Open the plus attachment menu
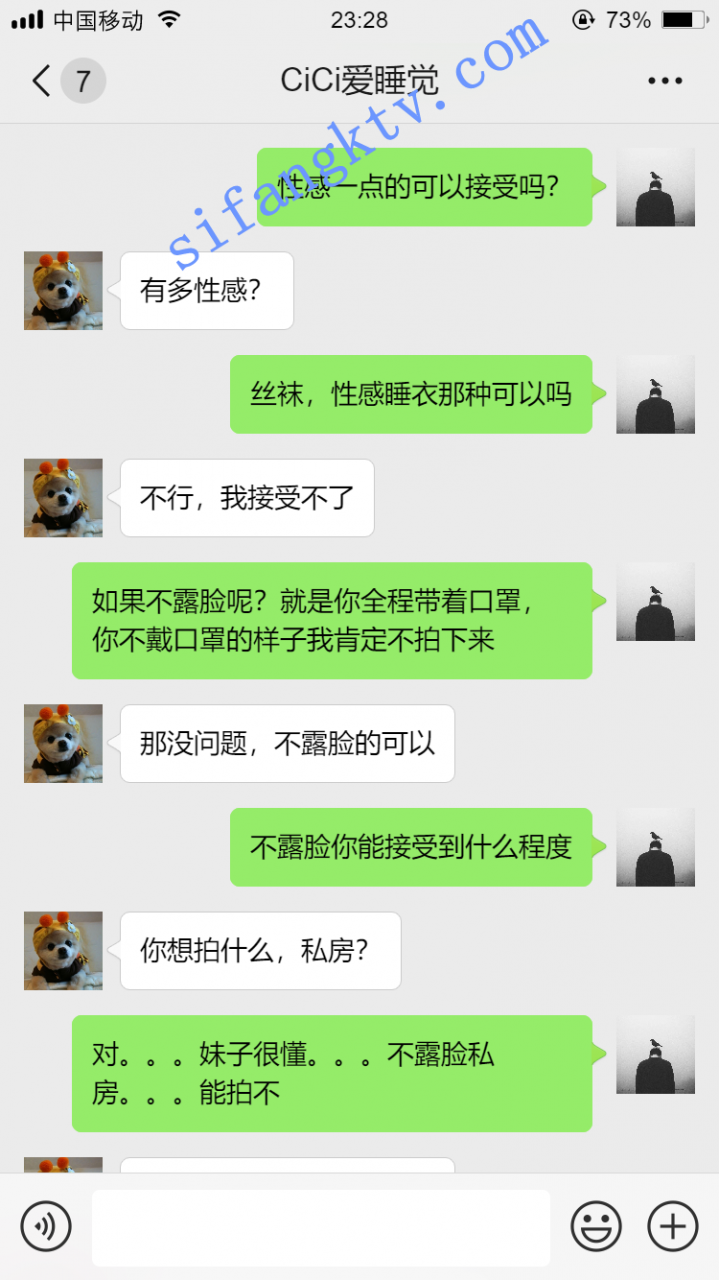 tap(673, 1226)
